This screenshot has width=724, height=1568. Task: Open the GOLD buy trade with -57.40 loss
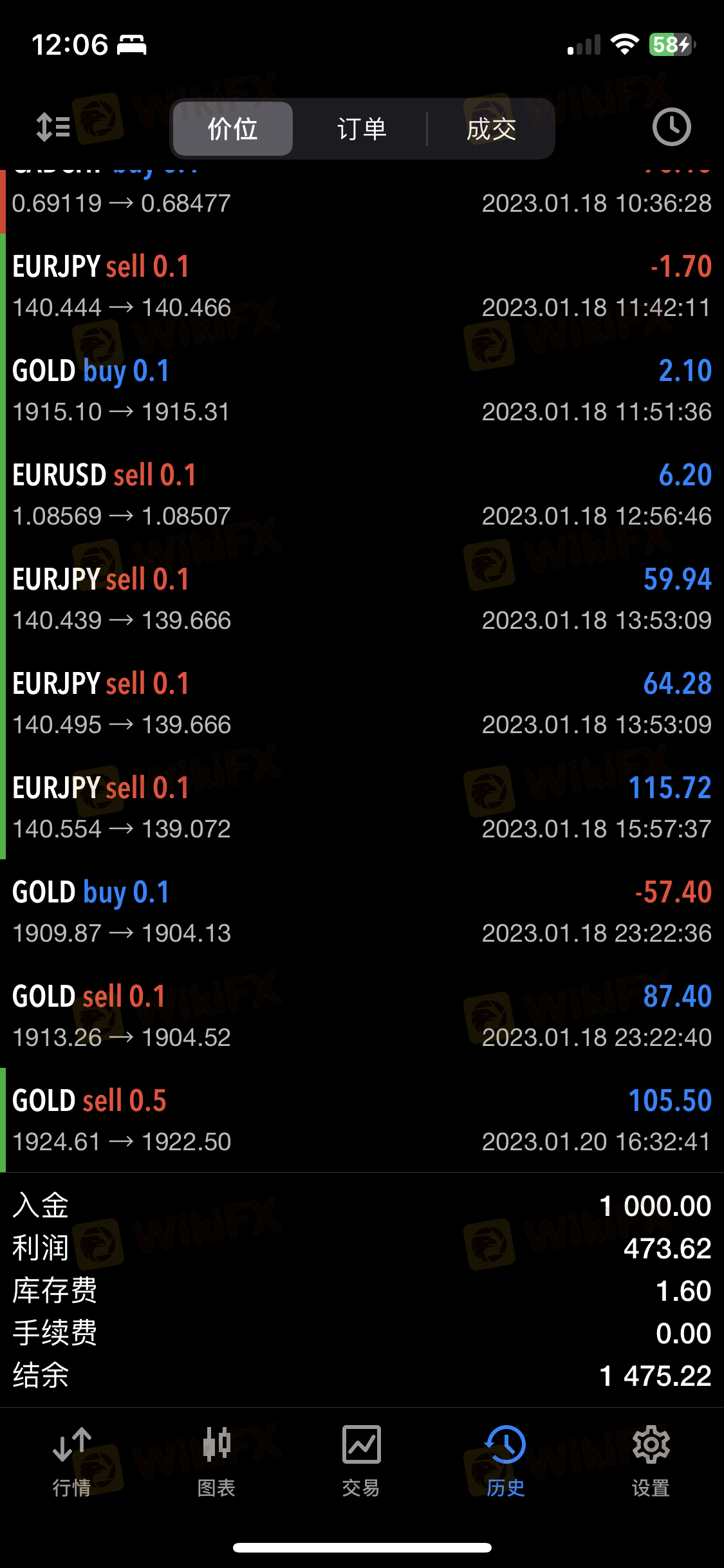point(362,912)
